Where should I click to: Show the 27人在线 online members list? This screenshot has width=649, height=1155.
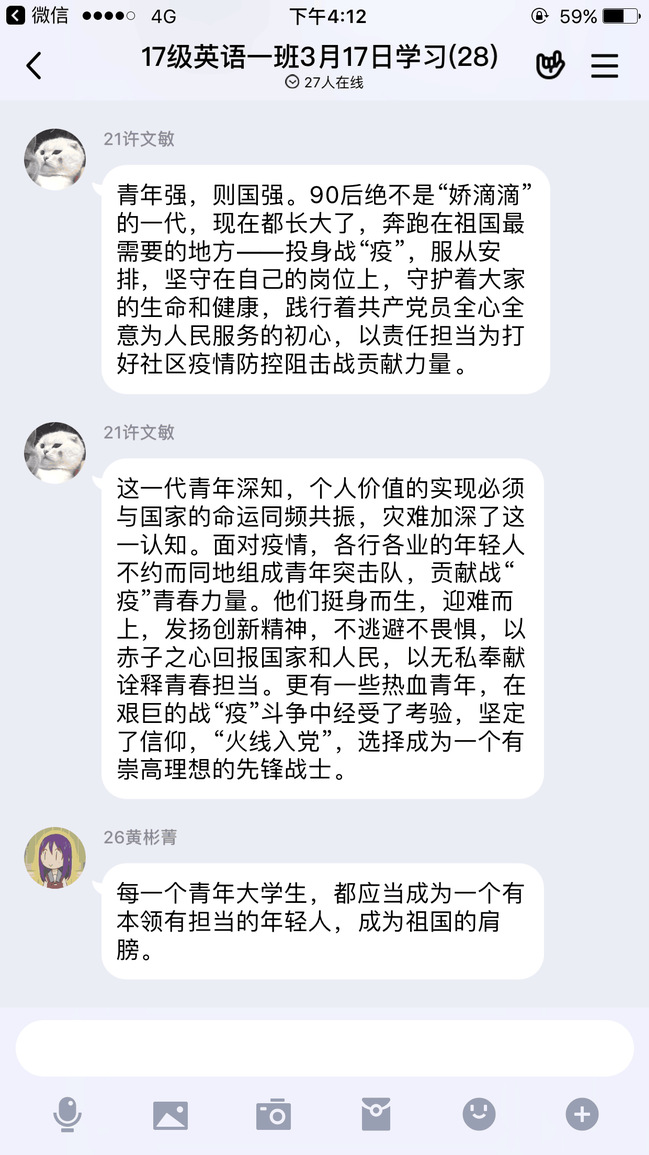[x=324, y=83]
